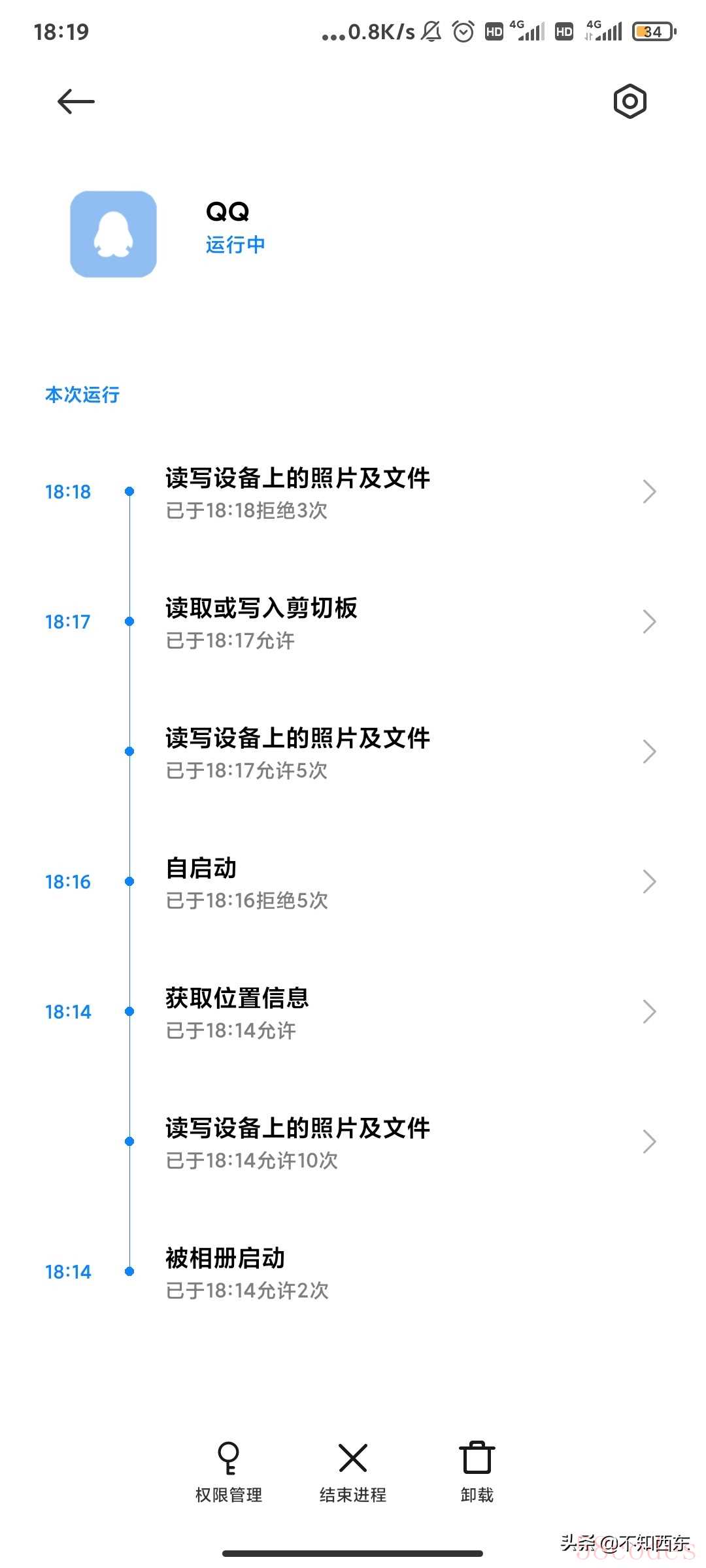Open the hexagon settings icon
Image resolution: width=706 pixels, height=1568 pixels.
click(x=630, y=101)
